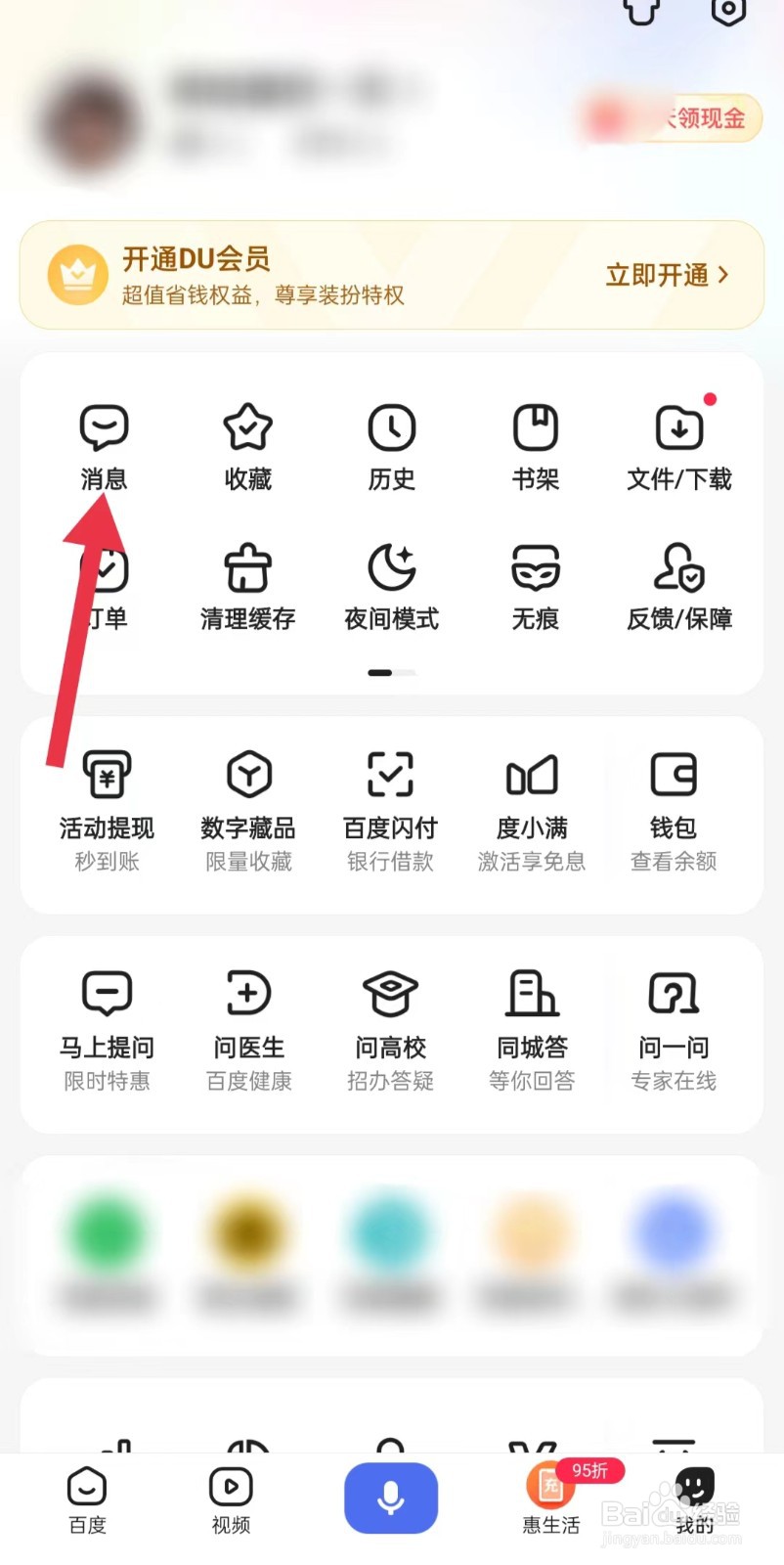Open 收藏 (Favorites)

pos(246,445)
